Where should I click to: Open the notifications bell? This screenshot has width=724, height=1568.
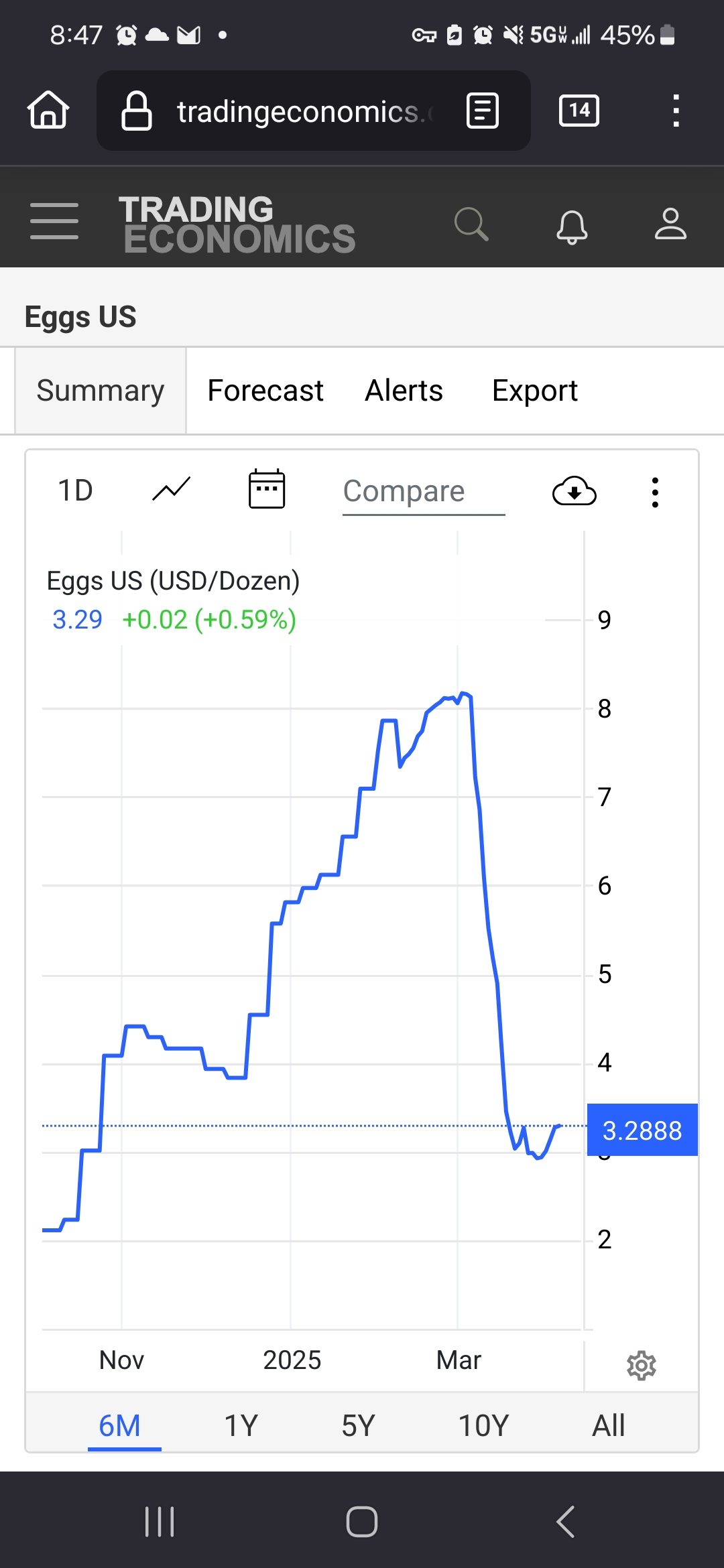[572, 226]
